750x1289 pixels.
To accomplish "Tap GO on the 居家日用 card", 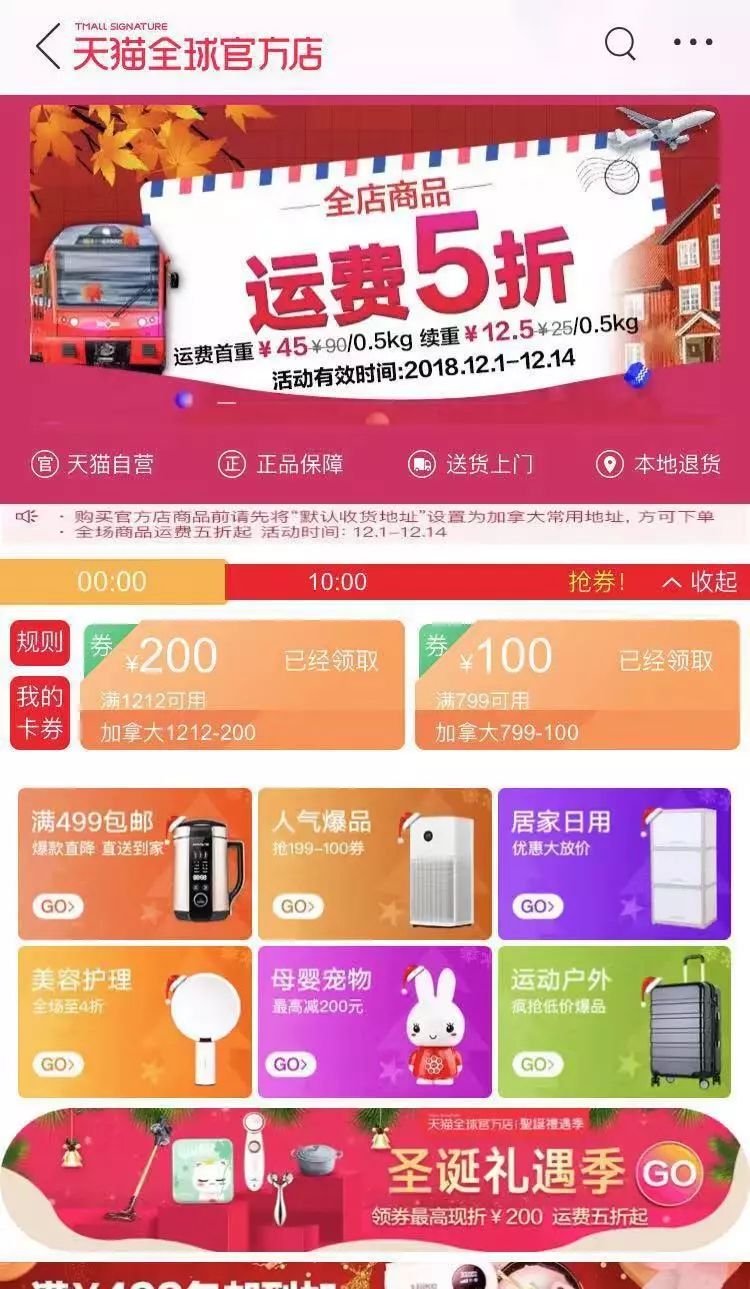I will [x=537, y=905].
